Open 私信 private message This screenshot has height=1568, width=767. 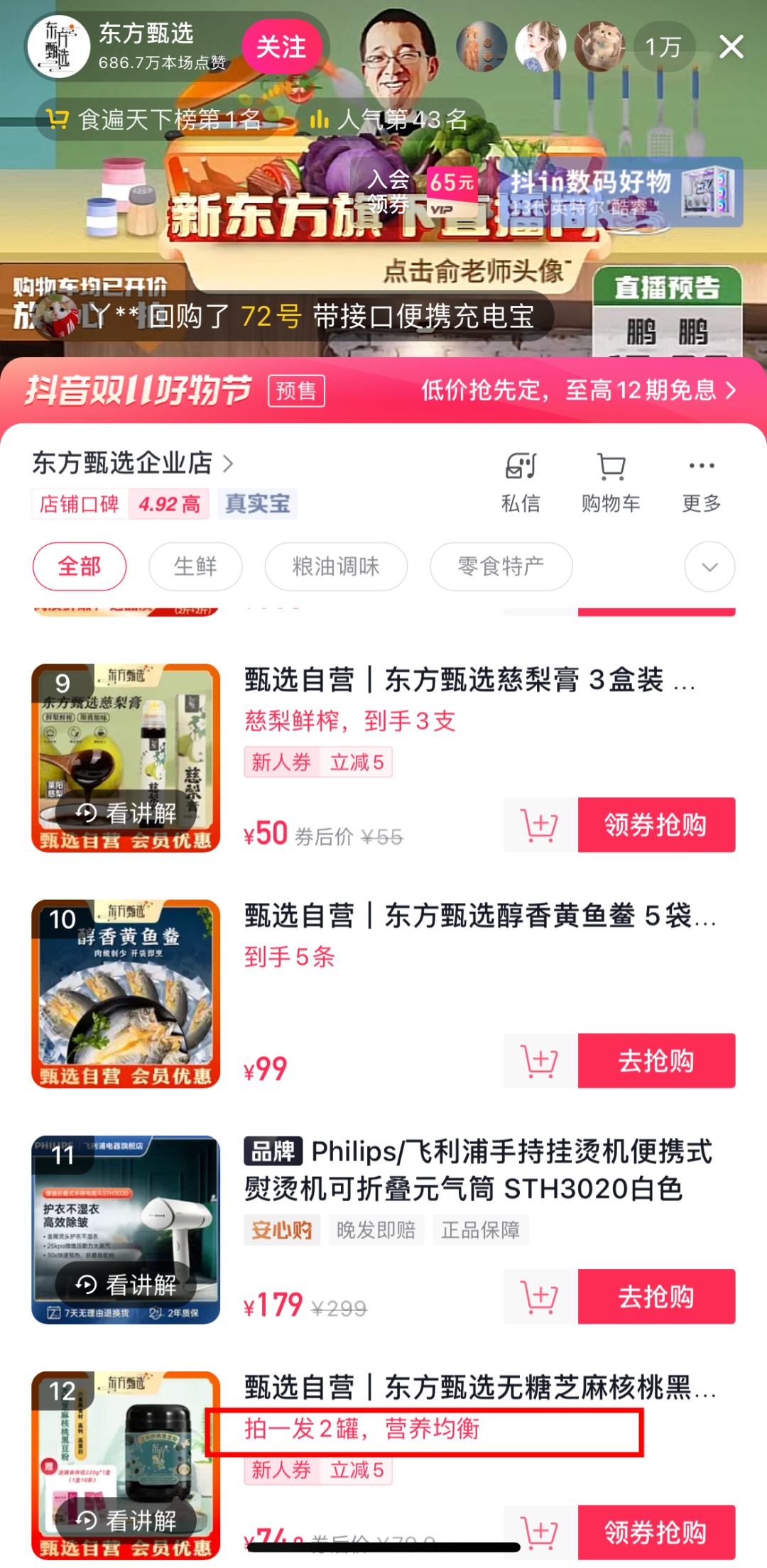coord(521,482)
